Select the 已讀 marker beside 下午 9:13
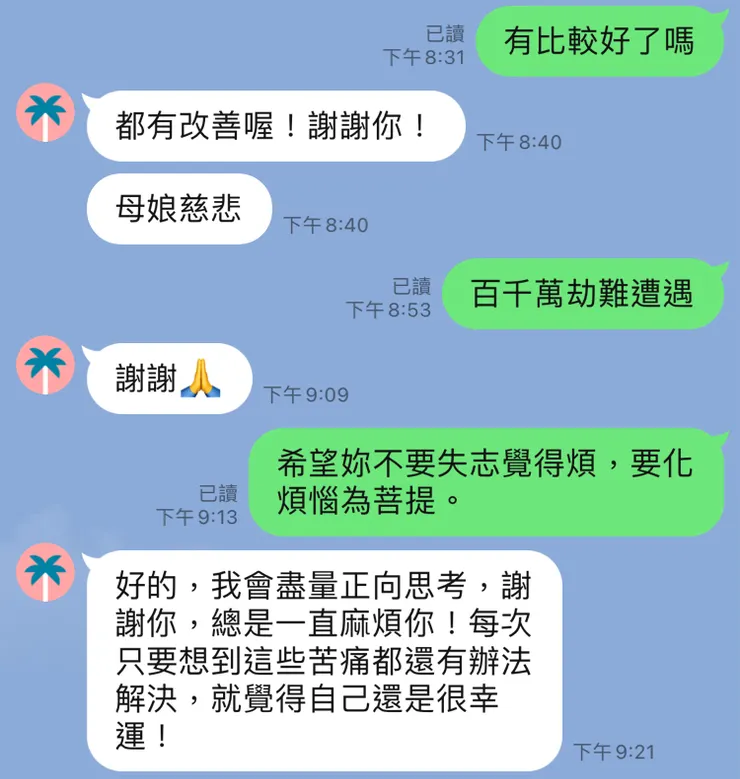Screen dimensions: 740x779 click(220, 494)
